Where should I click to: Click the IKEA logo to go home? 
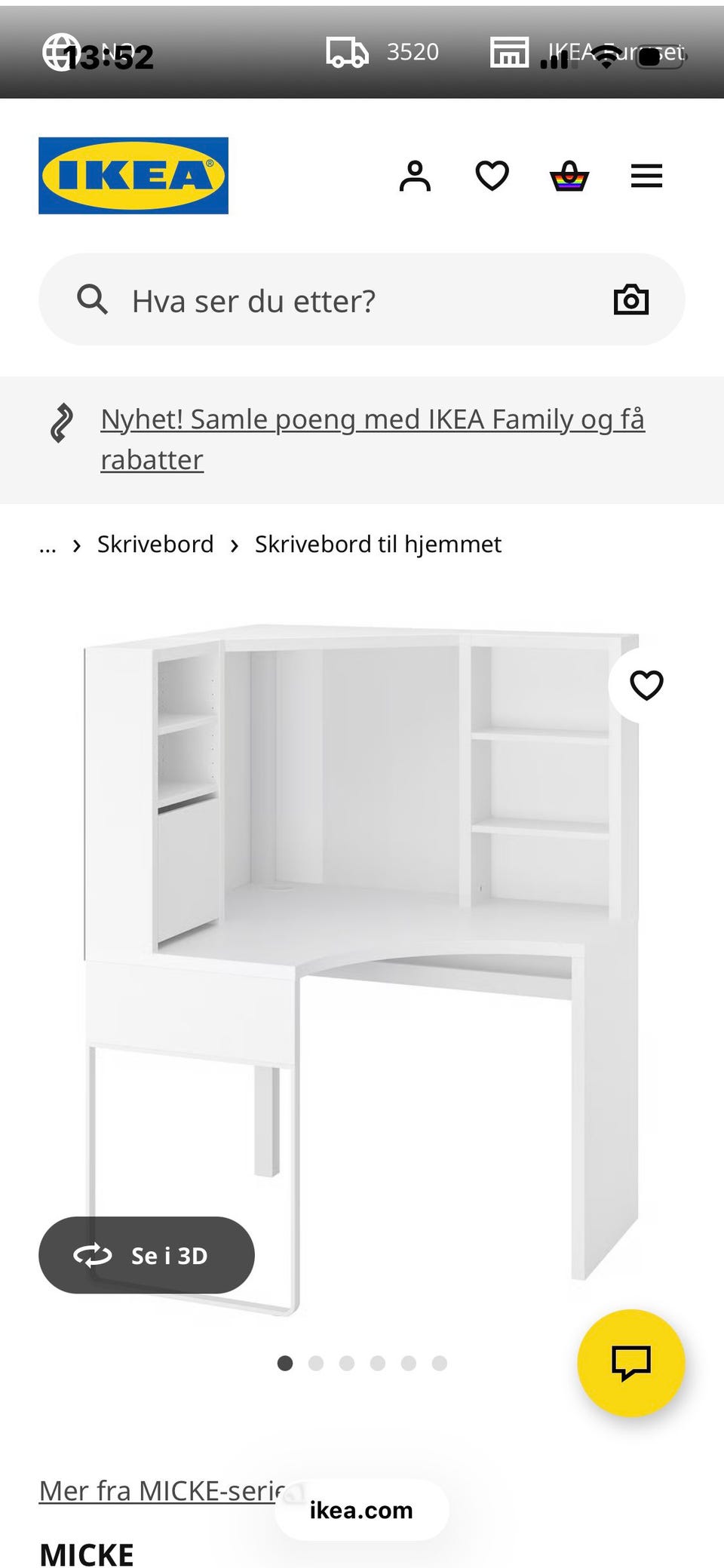(133, 175)
